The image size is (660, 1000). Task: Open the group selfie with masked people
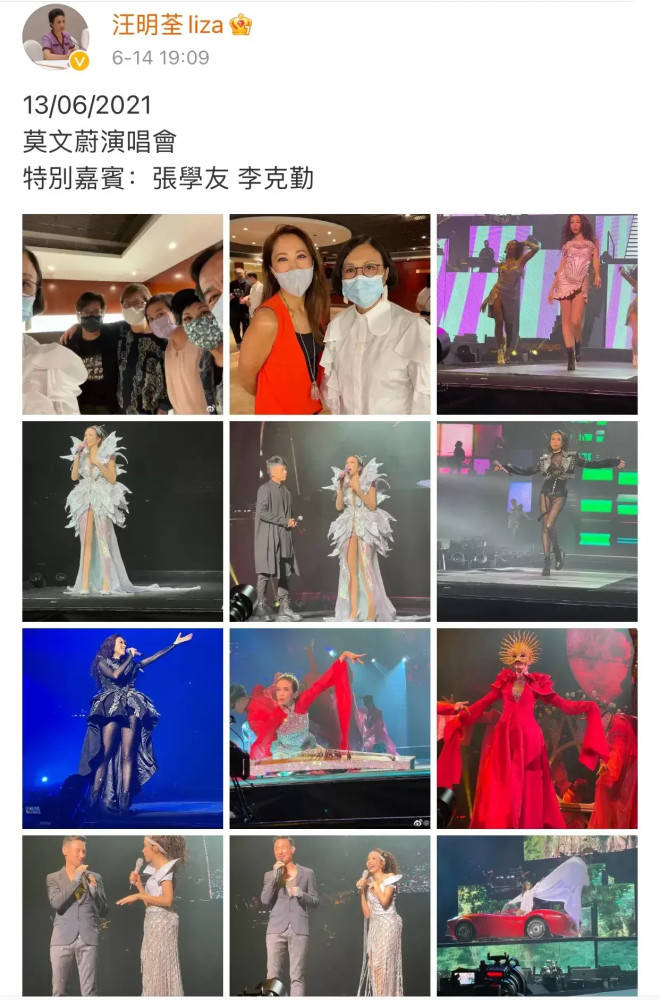123,314
